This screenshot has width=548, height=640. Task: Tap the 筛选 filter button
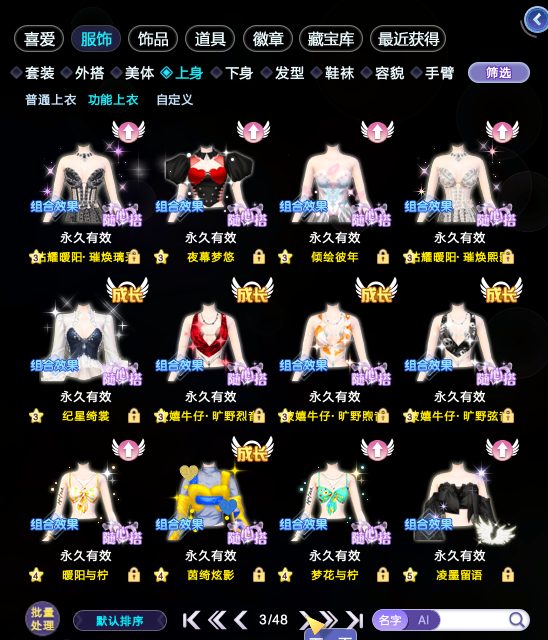(499, 73)
